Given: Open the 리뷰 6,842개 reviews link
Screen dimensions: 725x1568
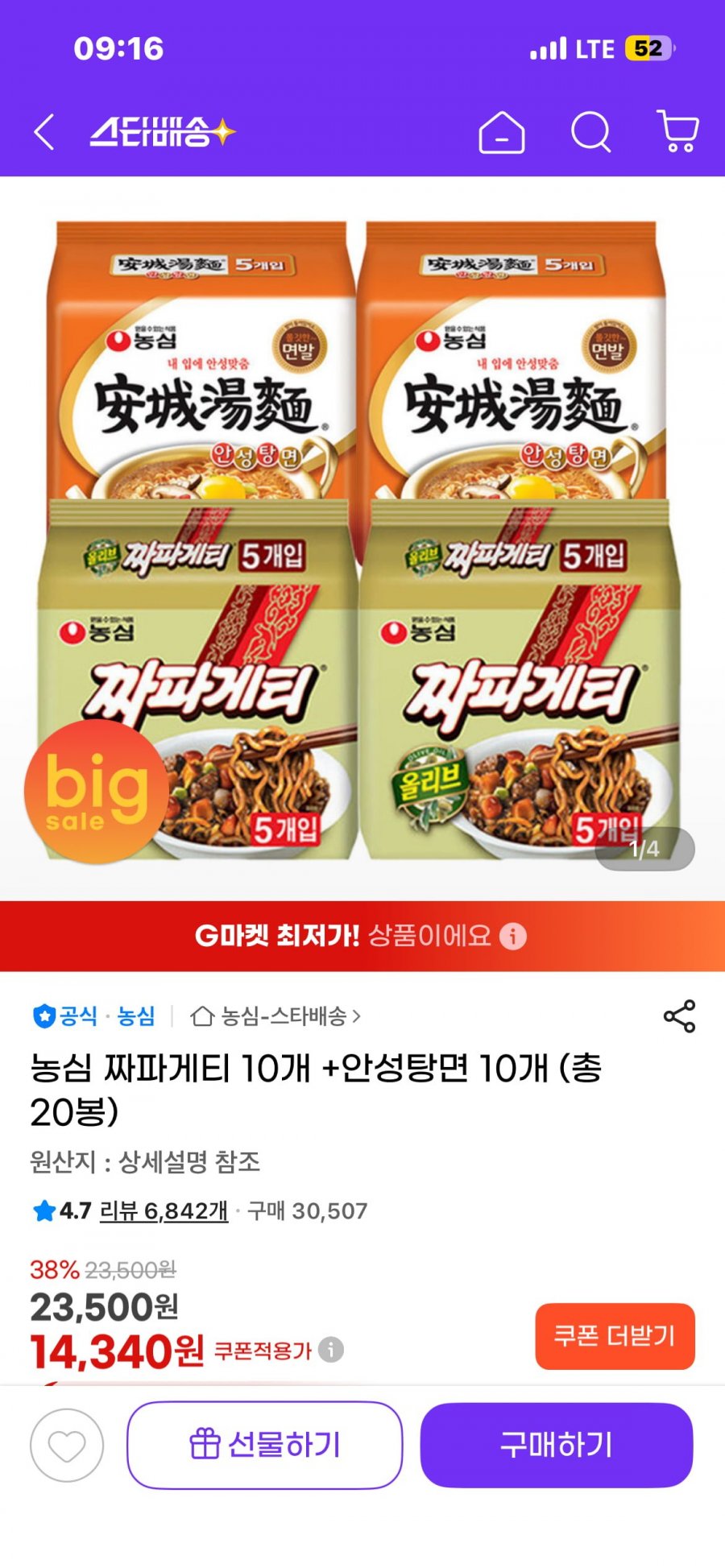Looking at the screenshot, I should point(164,1210).
